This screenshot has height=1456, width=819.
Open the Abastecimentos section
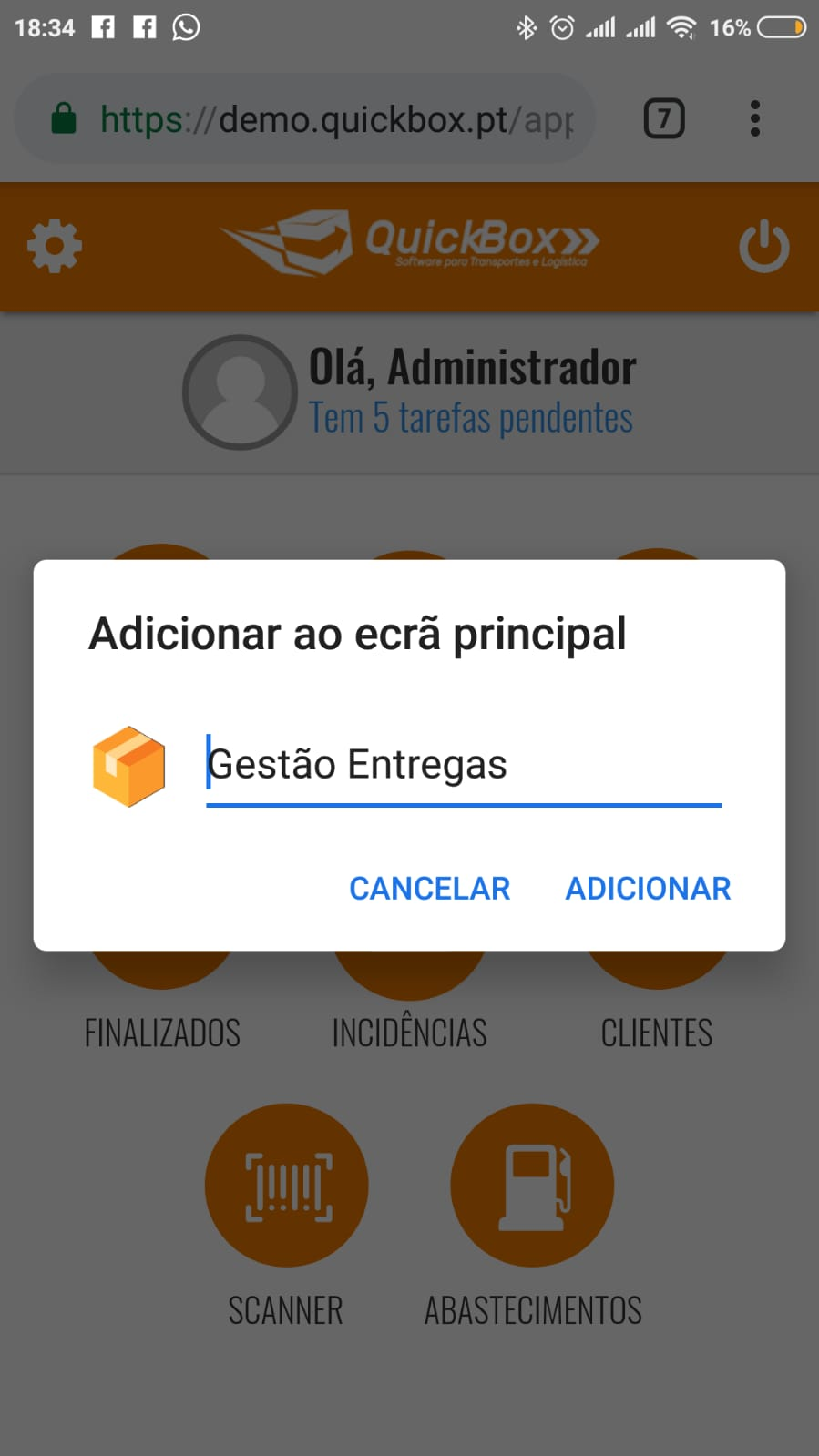(x=532, y=1185)
